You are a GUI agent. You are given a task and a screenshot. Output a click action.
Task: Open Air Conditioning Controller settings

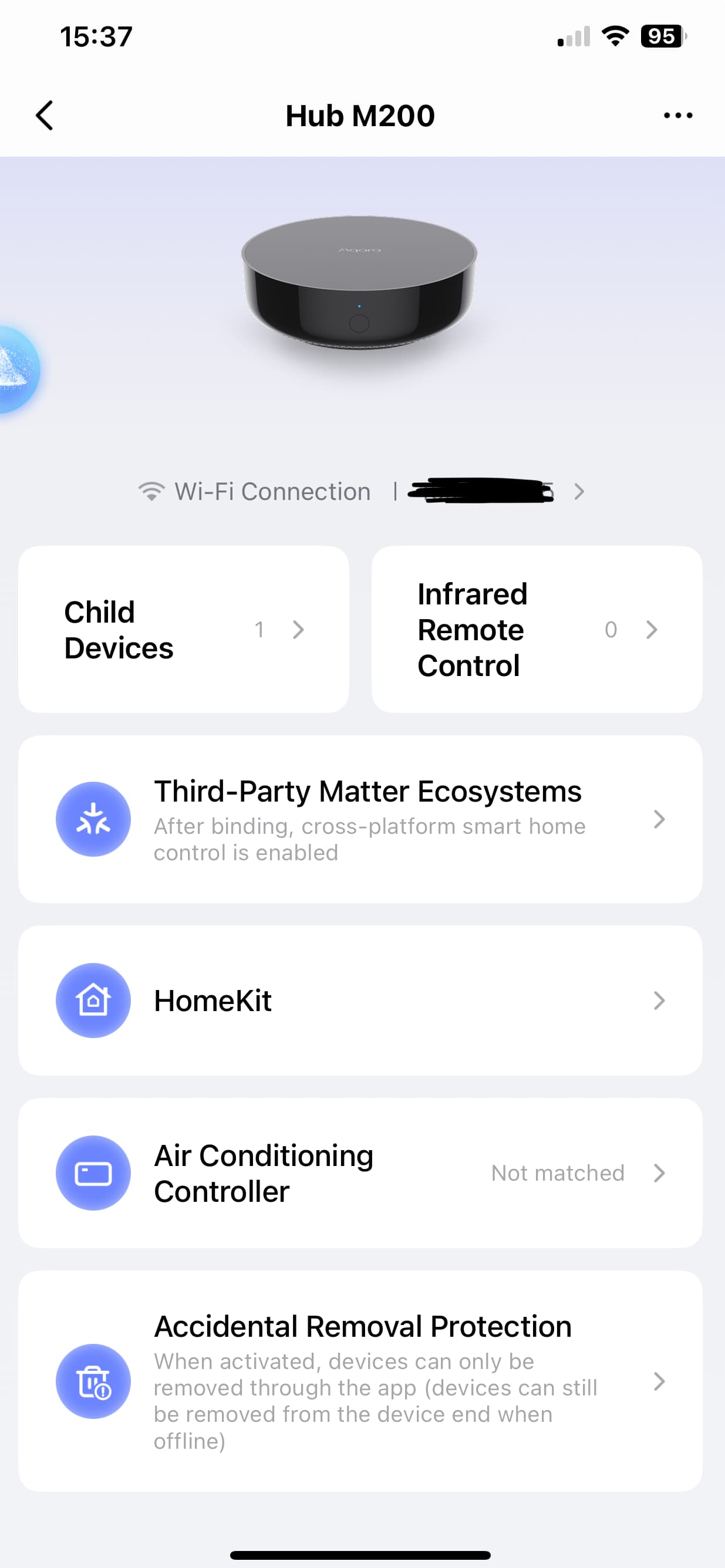tap(360, 1173)
